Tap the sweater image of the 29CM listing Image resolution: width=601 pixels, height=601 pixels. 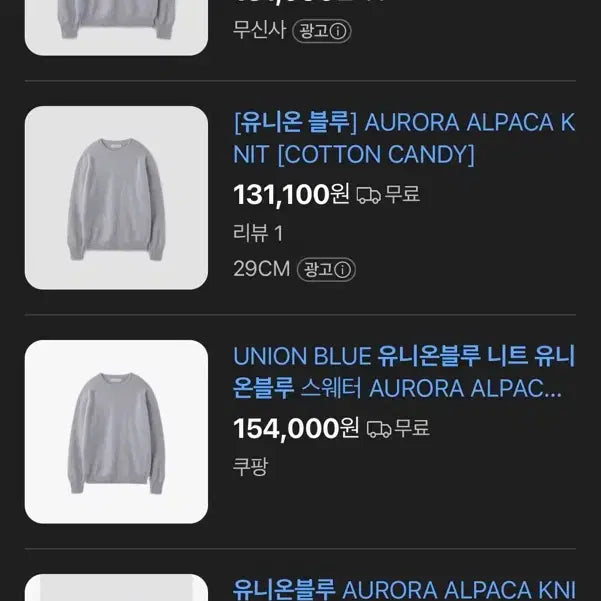click(x=116, y=197)
